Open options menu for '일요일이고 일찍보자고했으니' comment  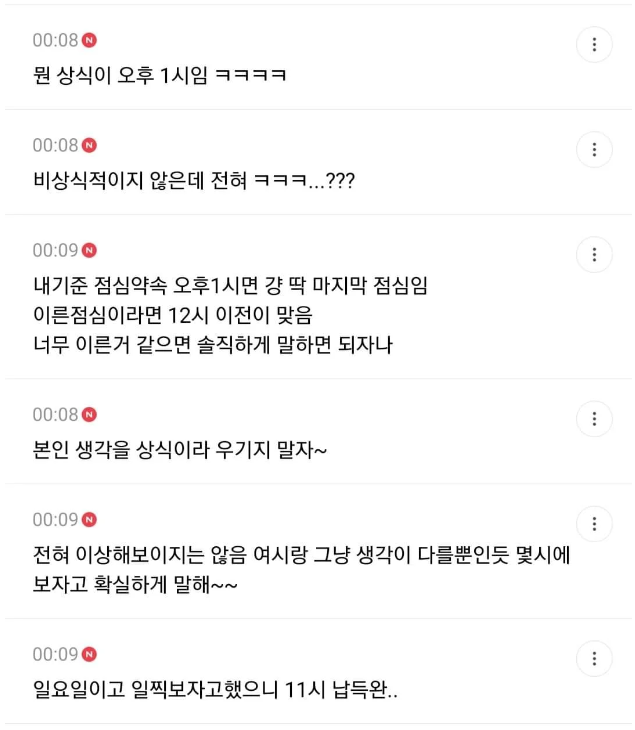(x=594, y=659)
